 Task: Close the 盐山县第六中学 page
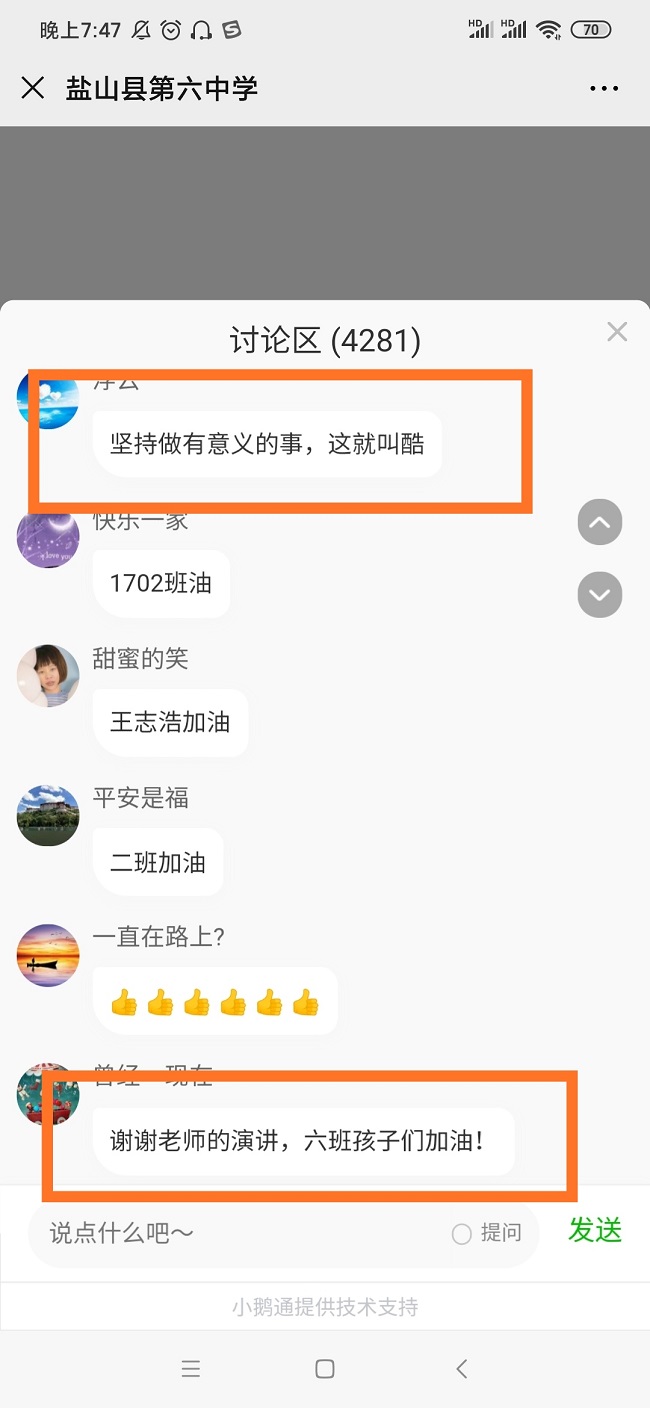point(33,88)
